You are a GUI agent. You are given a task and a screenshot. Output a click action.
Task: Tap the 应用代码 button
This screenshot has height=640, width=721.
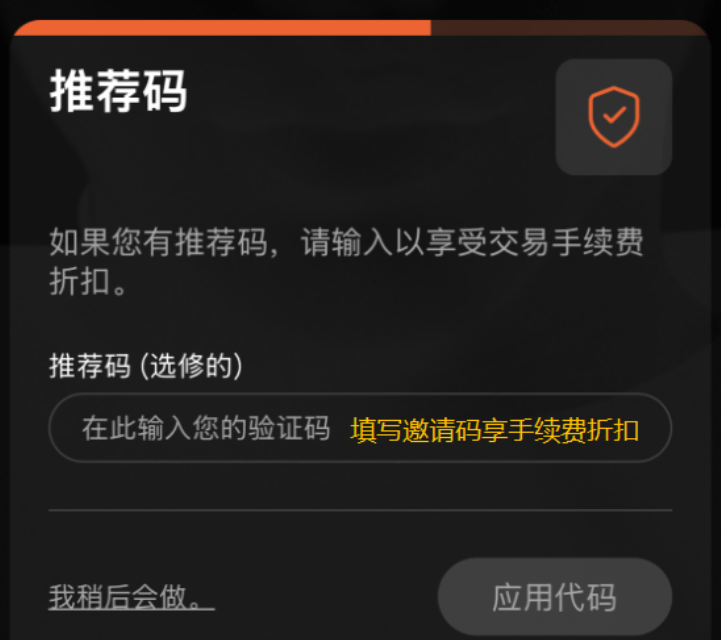click(x=554, y=597)
